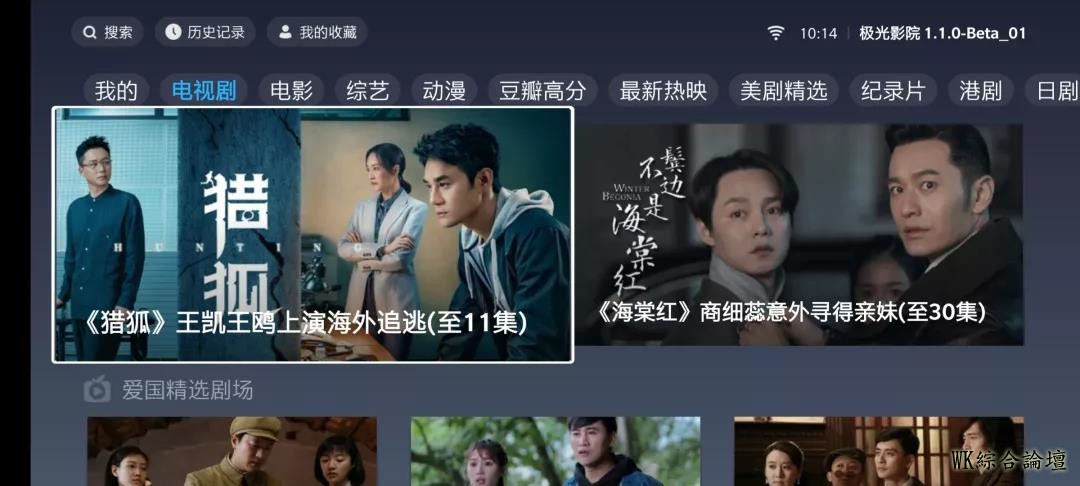The width and height of the screenshot is (1080, 486).
Task: Open the 豆瓣高分 tab
Action: click(543, 91)
